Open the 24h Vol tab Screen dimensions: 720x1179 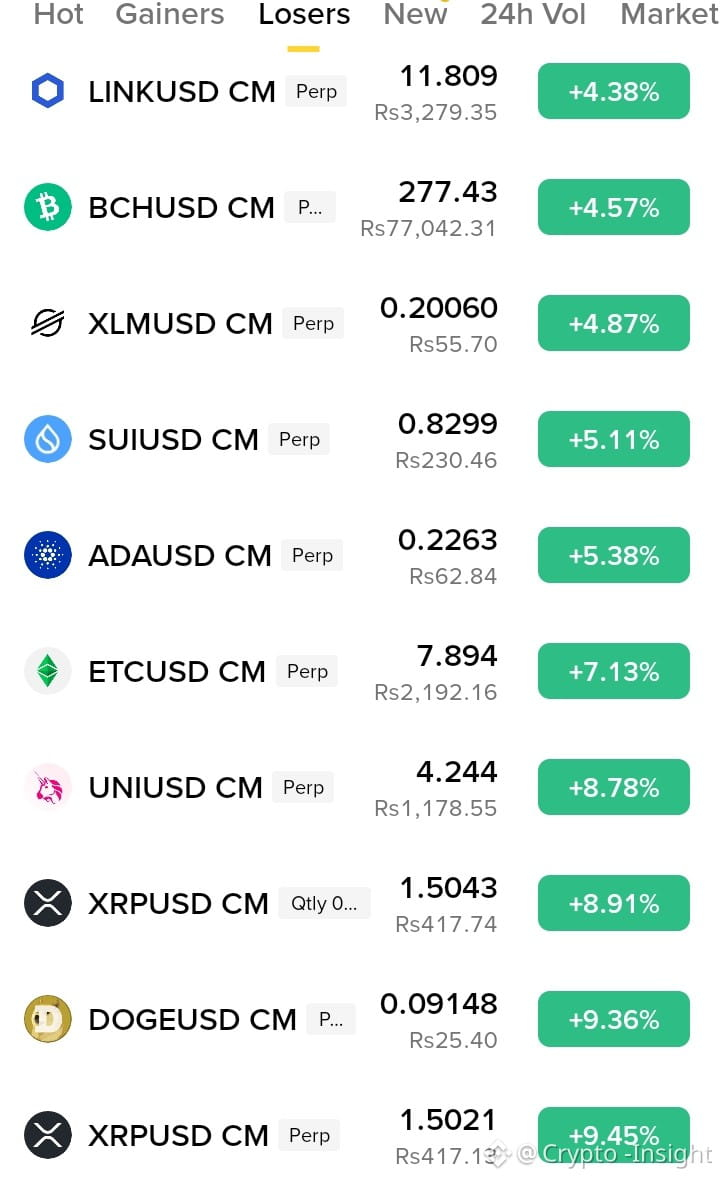click(533, 14)
